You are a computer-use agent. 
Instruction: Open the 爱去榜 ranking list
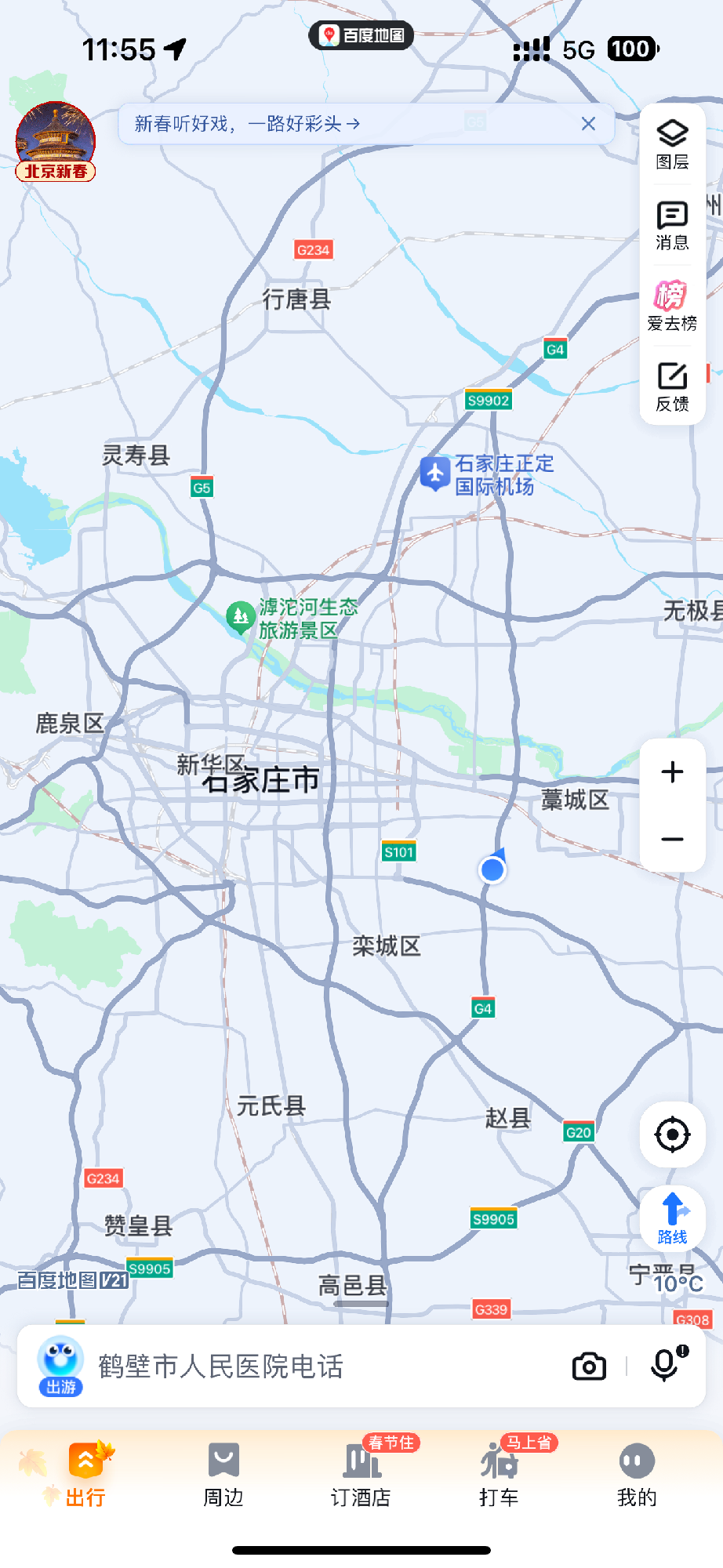(672, 306)
